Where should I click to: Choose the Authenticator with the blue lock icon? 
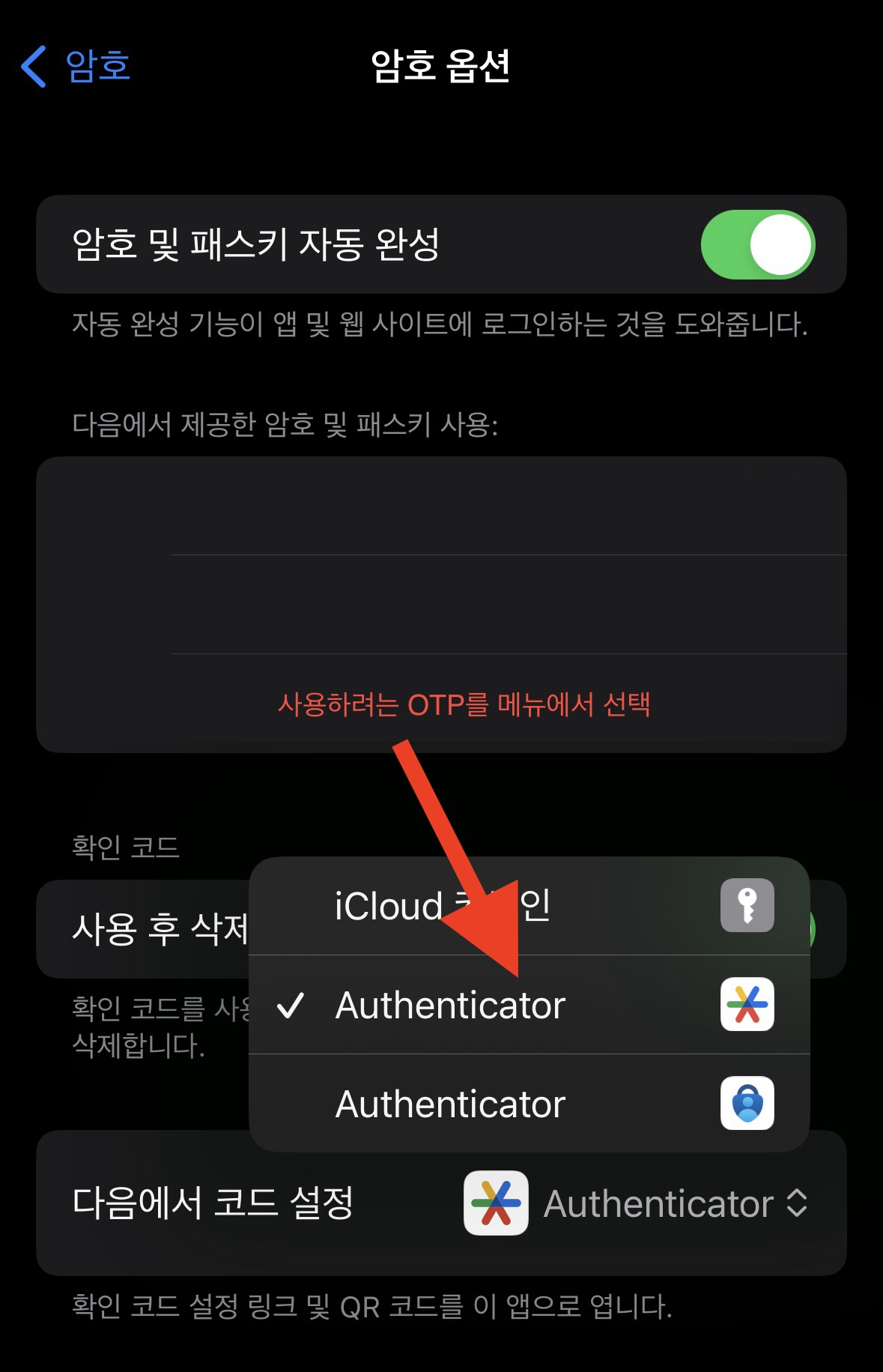tap(529, 1104)
